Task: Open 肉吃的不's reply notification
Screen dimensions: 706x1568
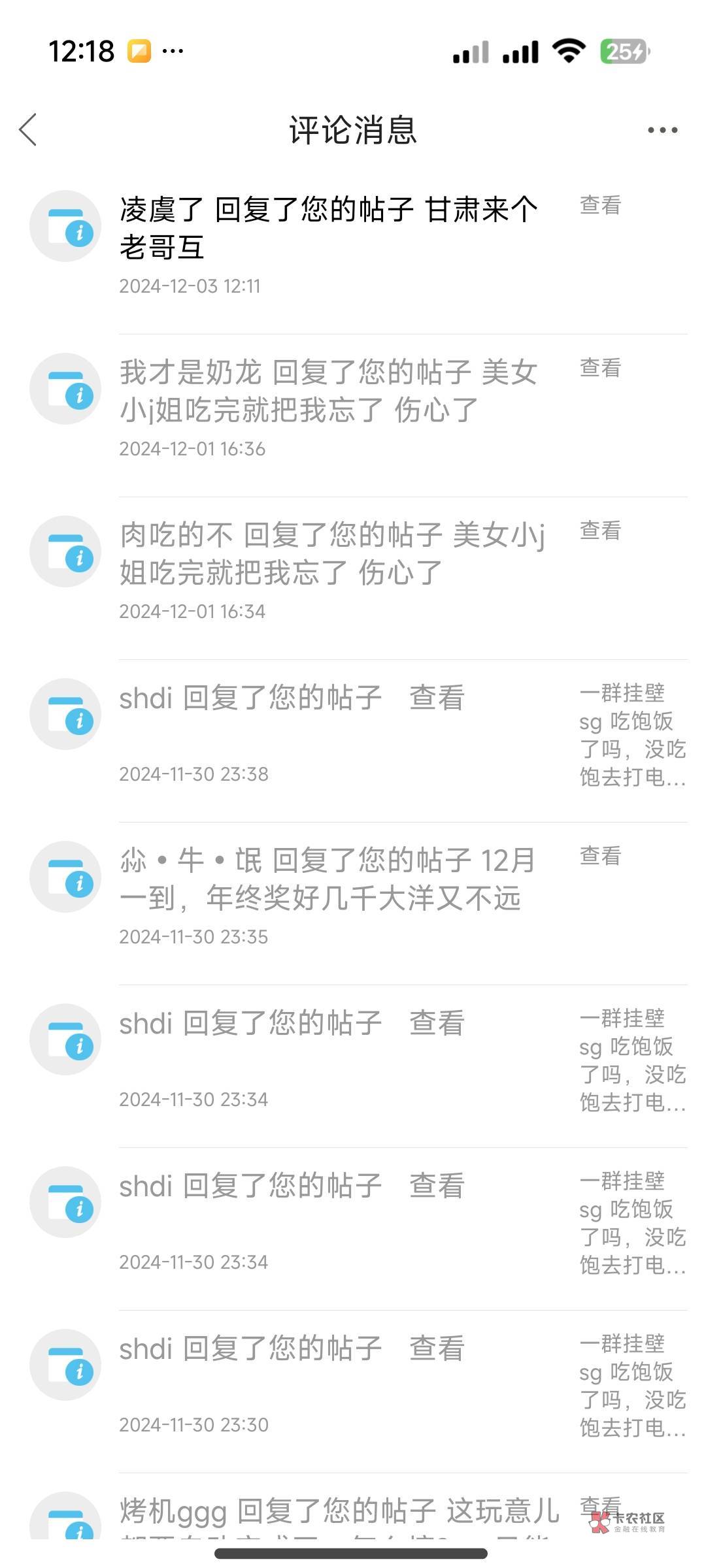Action: (353, 578)
